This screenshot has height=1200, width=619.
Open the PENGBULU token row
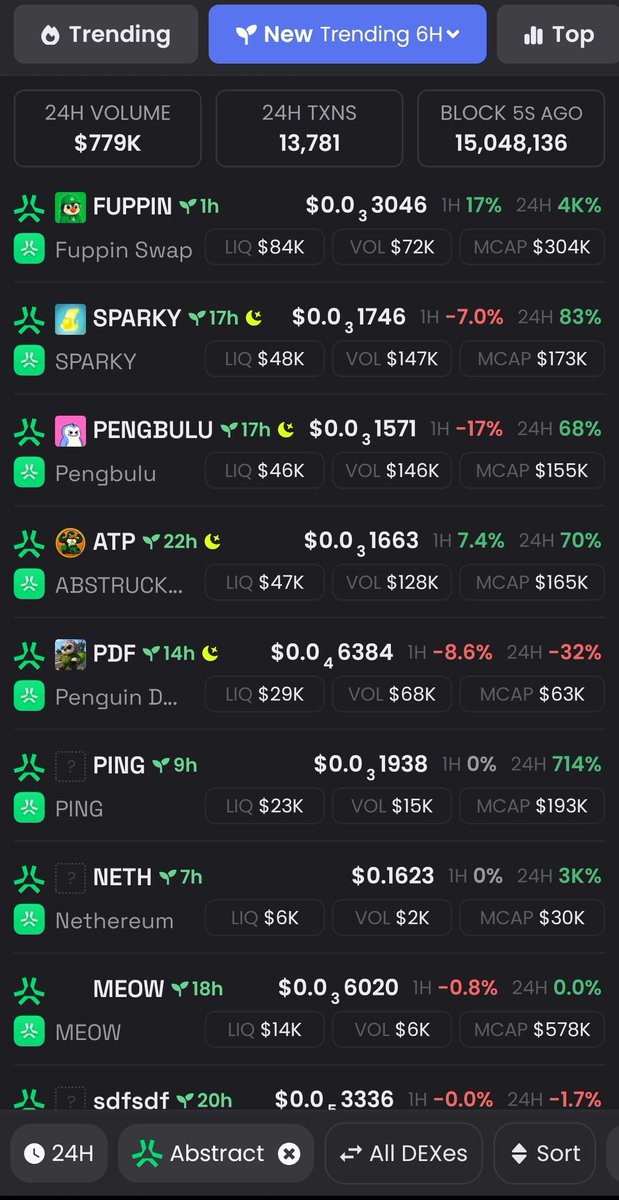click(309, 451)
